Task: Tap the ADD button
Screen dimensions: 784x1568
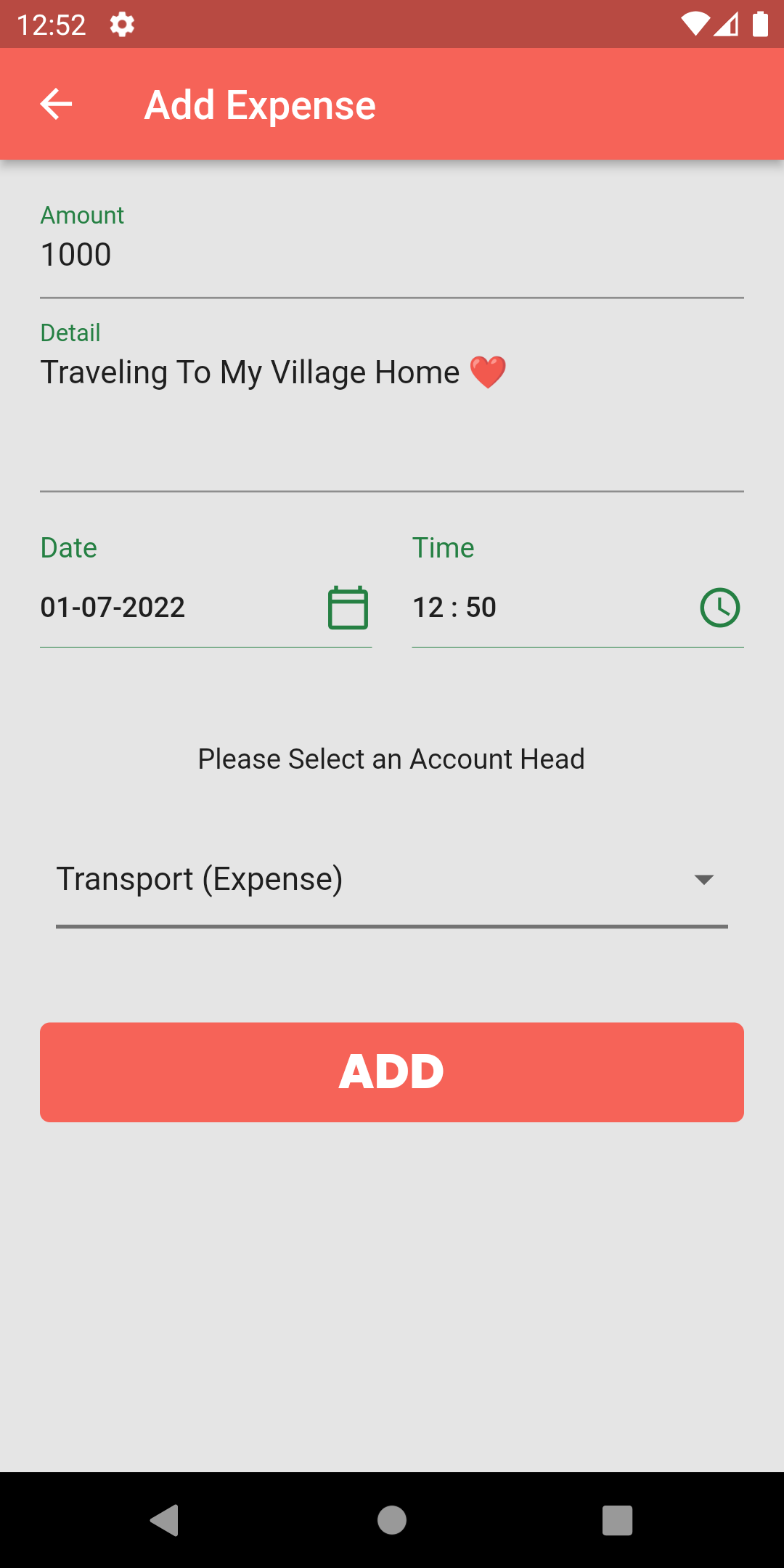Action: pyautogui.click(x=392, y=1072)
